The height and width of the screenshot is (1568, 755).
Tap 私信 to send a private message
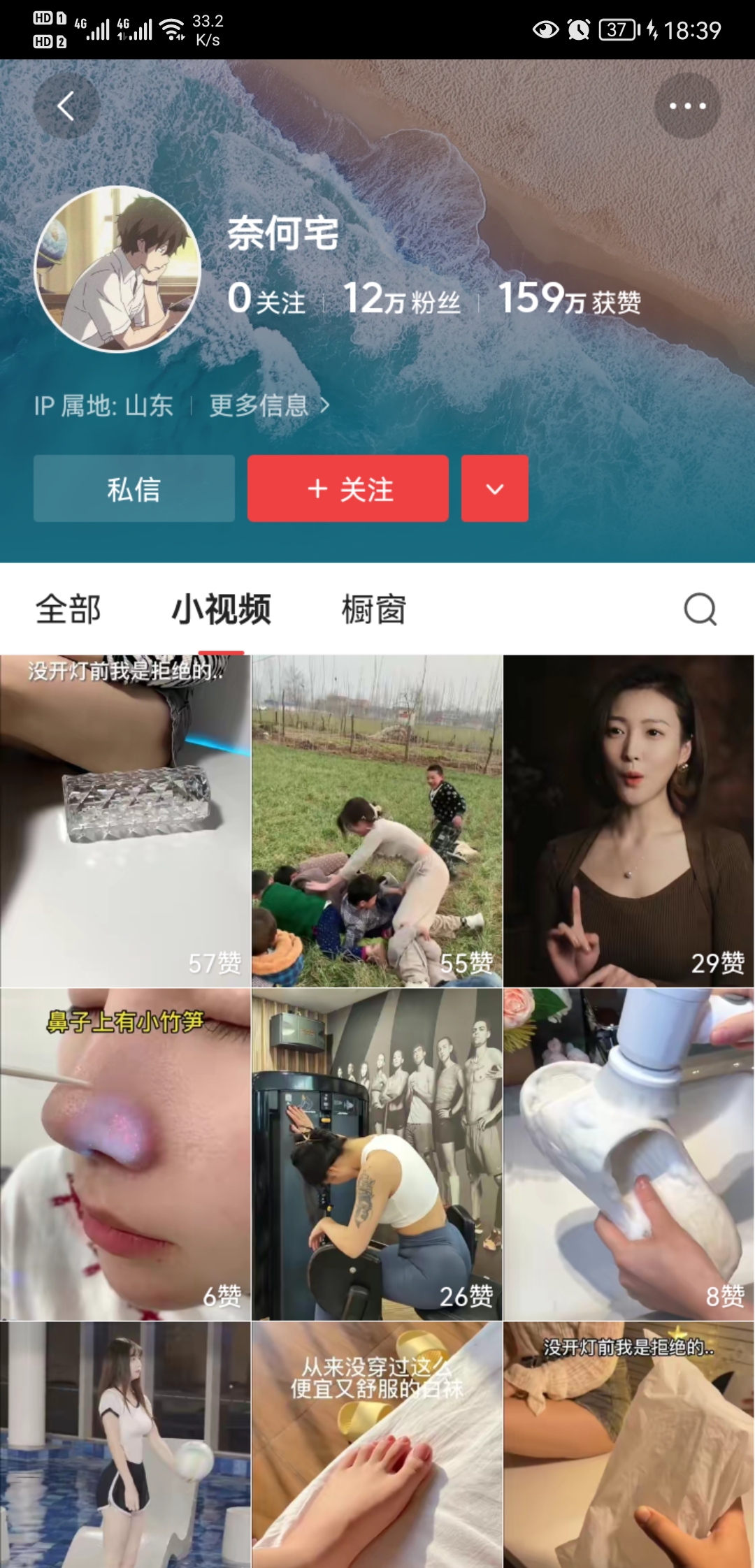pos(134,488)
